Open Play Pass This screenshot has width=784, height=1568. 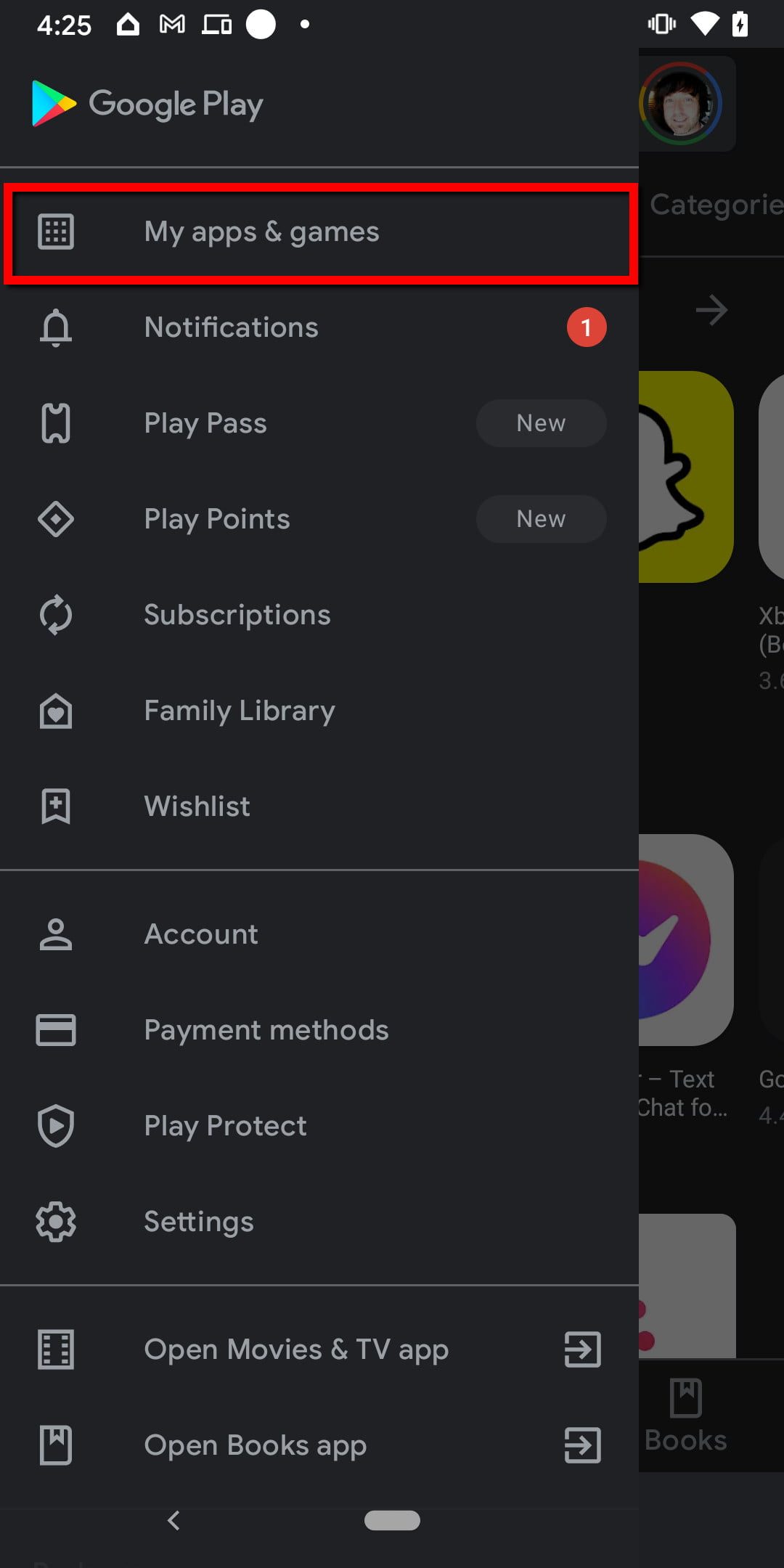point(205,423)
